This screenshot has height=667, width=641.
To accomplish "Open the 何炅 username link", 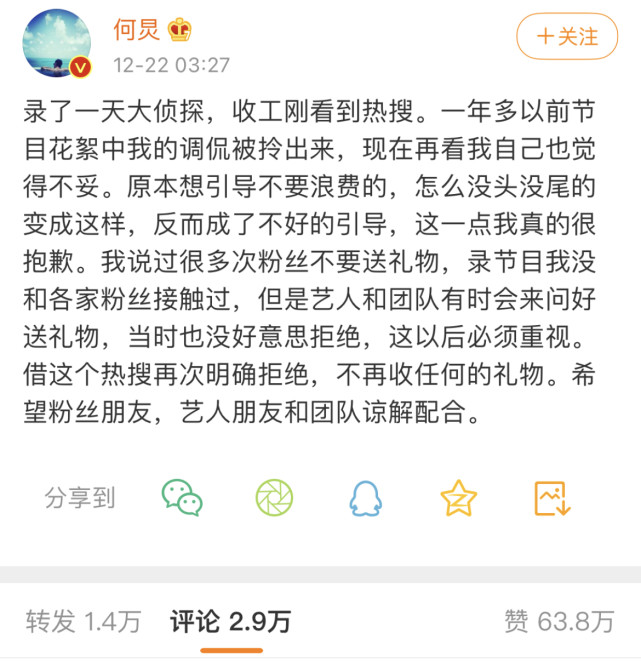I will tap(135, 29).
